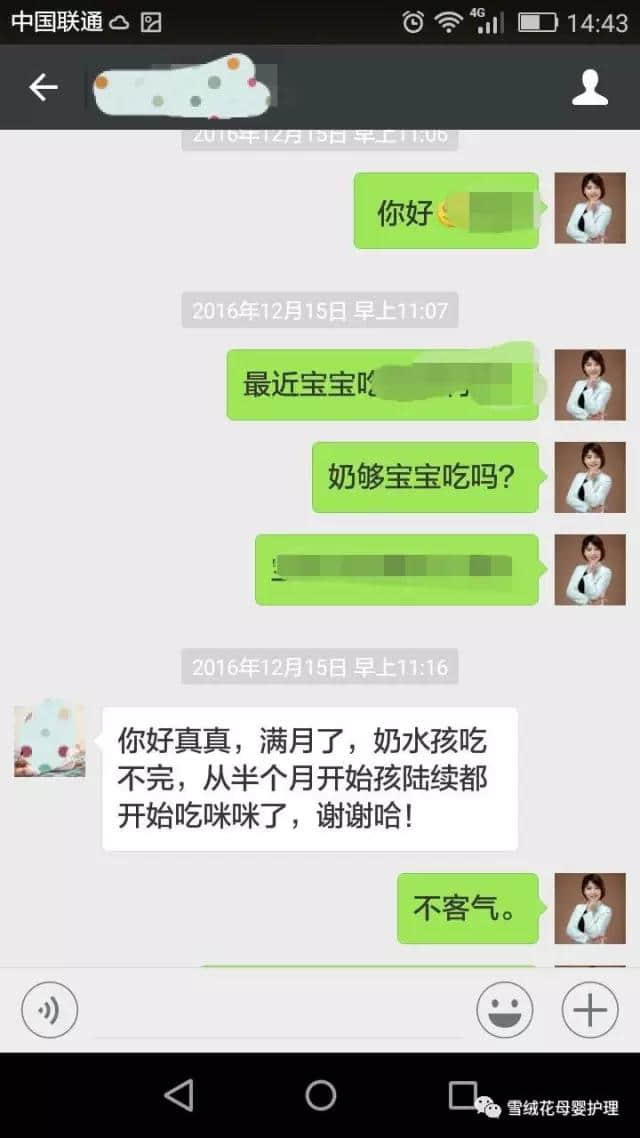
Task: Open the contact profile icon
Action: point(590,88)
